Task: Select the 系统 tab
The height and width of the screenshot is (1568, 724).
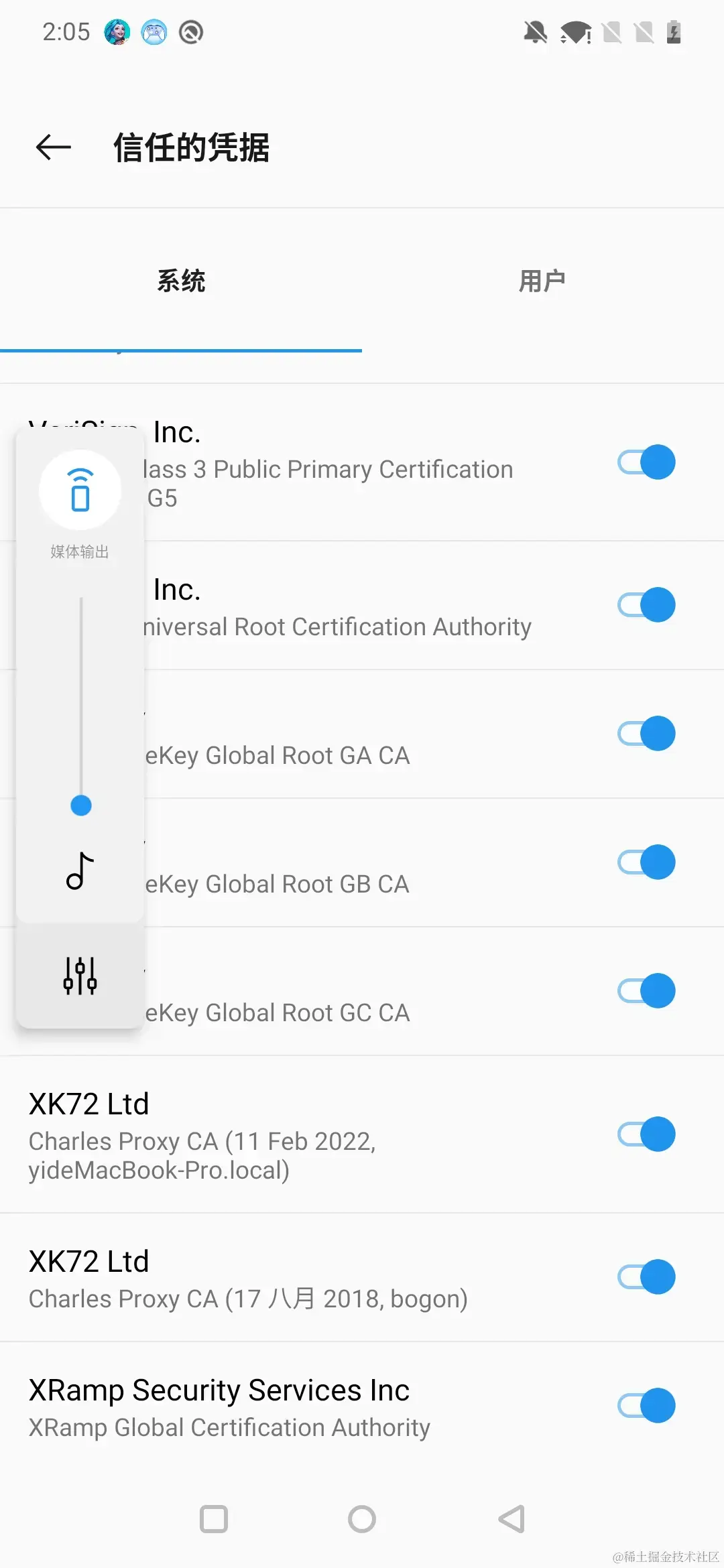Action: (x=181, y=281)
